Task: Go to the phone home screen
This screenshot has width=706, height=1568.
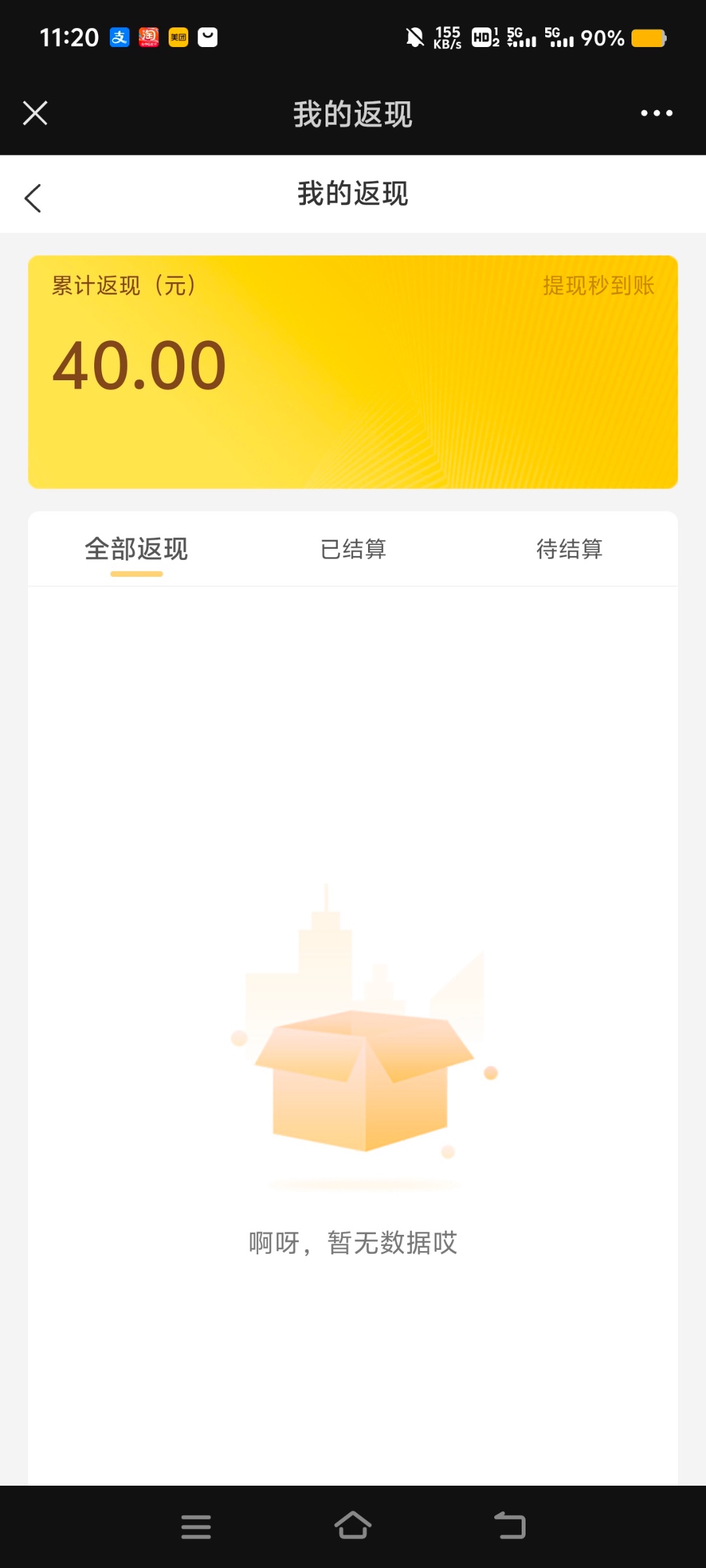Action: point(353,1527)
